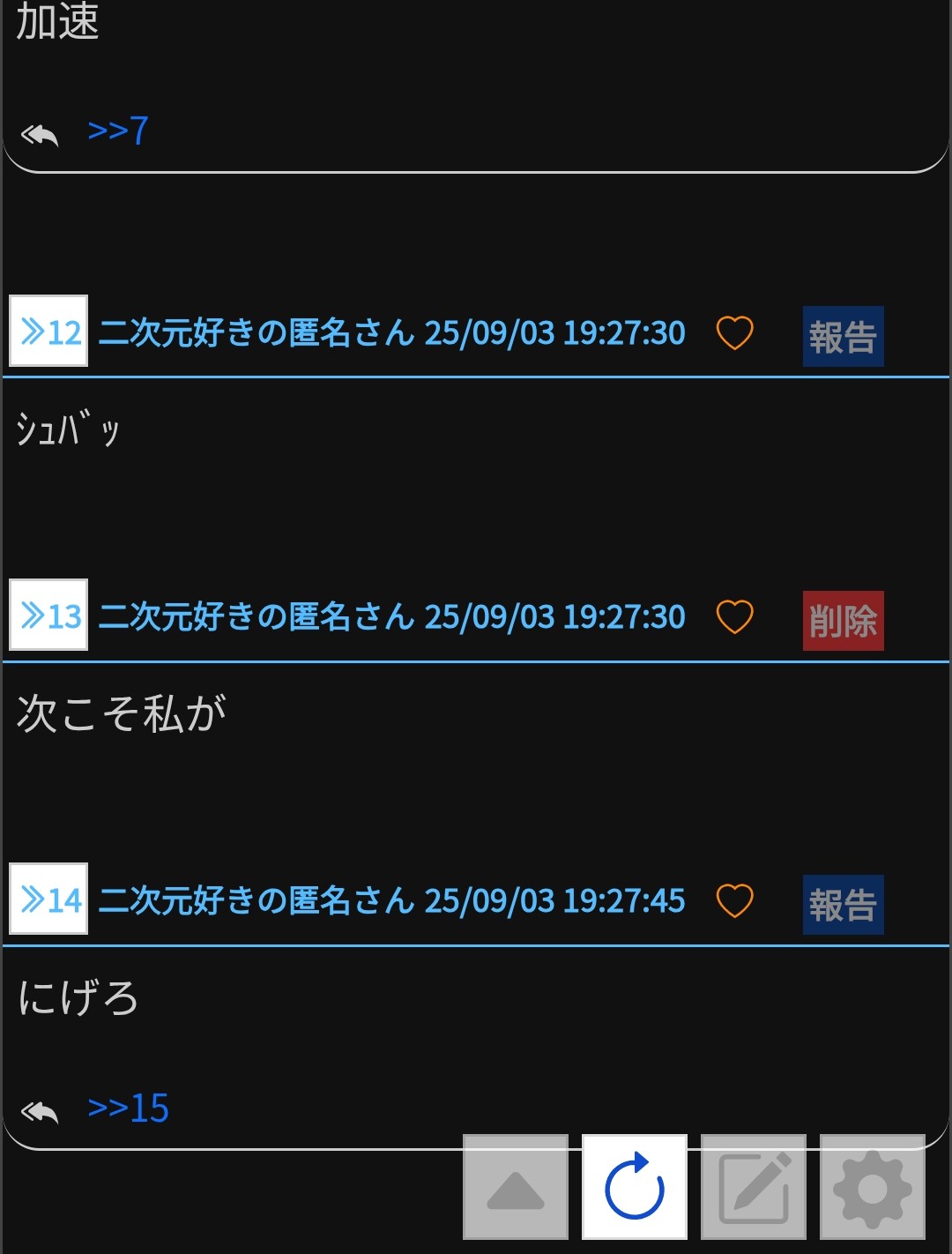Open the >>7 reply link
This screenshot has width=952, height=1254.
click(x=118, y=131)
